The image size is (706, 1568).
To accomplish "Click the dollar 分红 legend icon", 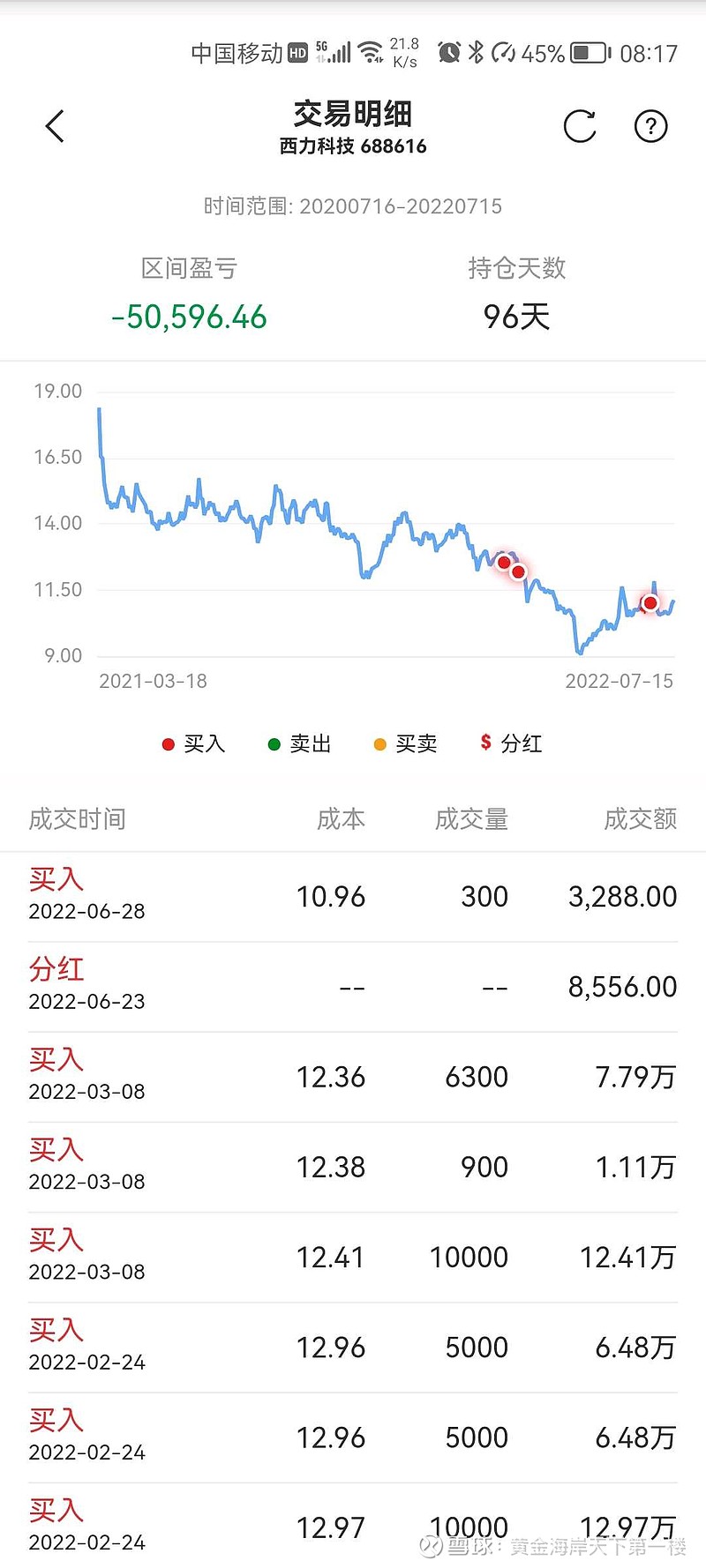I will (484, 743).
